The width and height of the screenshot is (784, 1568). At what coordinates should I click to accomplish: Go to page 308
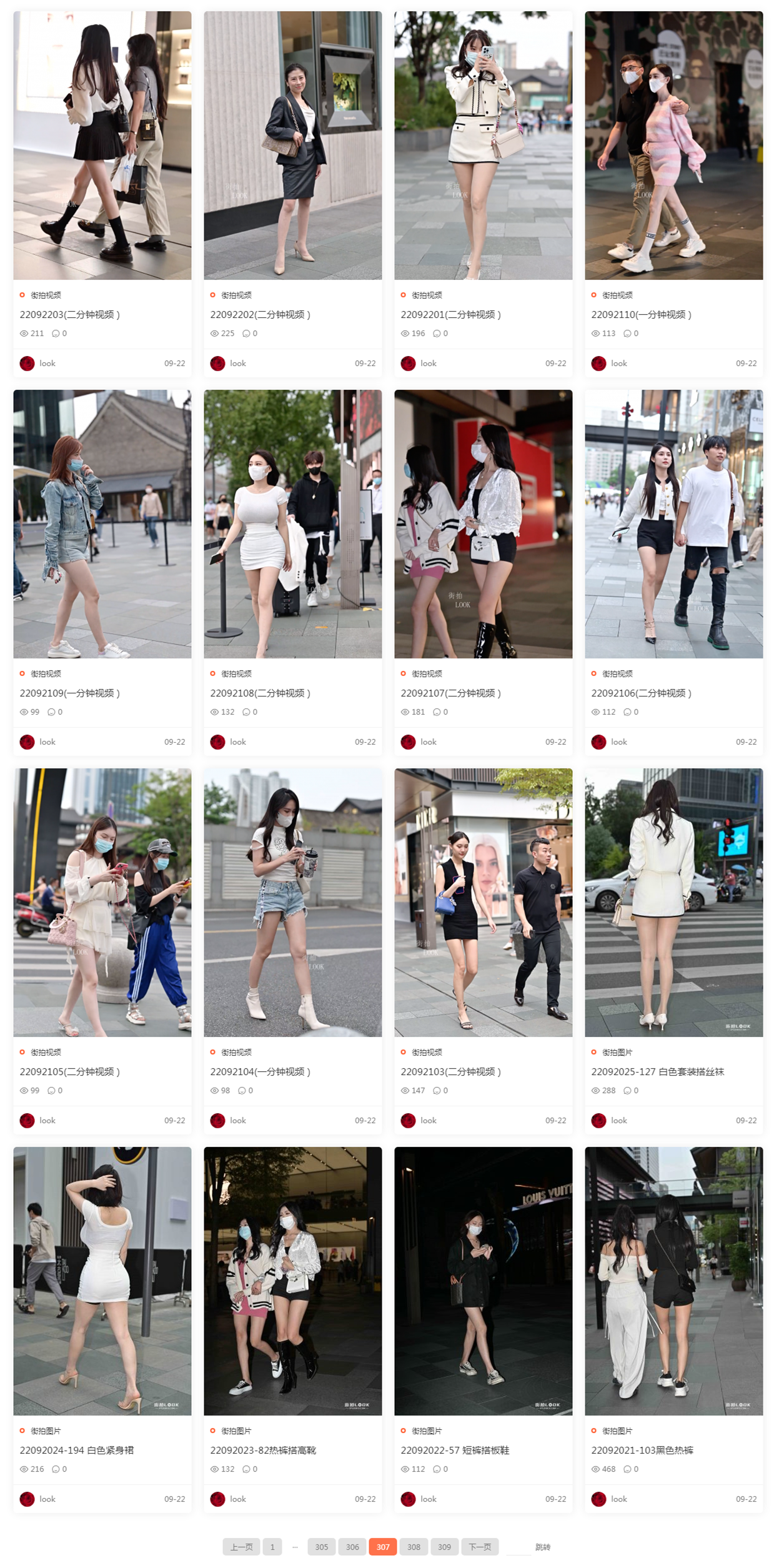(414, 1547)
